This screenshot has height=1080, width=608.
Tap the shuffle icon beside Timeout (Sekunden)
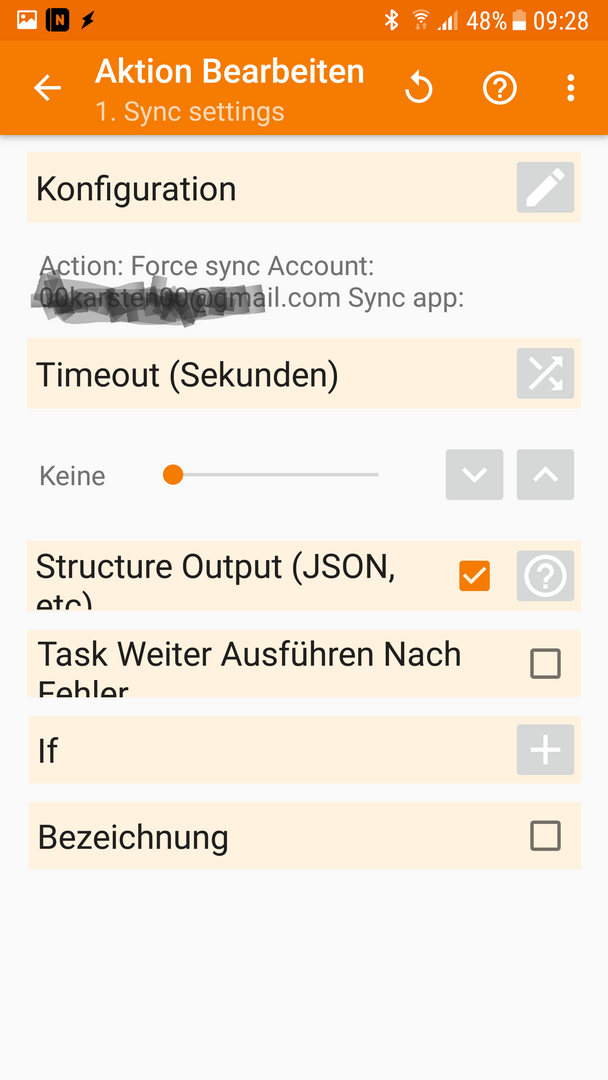(545, 374)
